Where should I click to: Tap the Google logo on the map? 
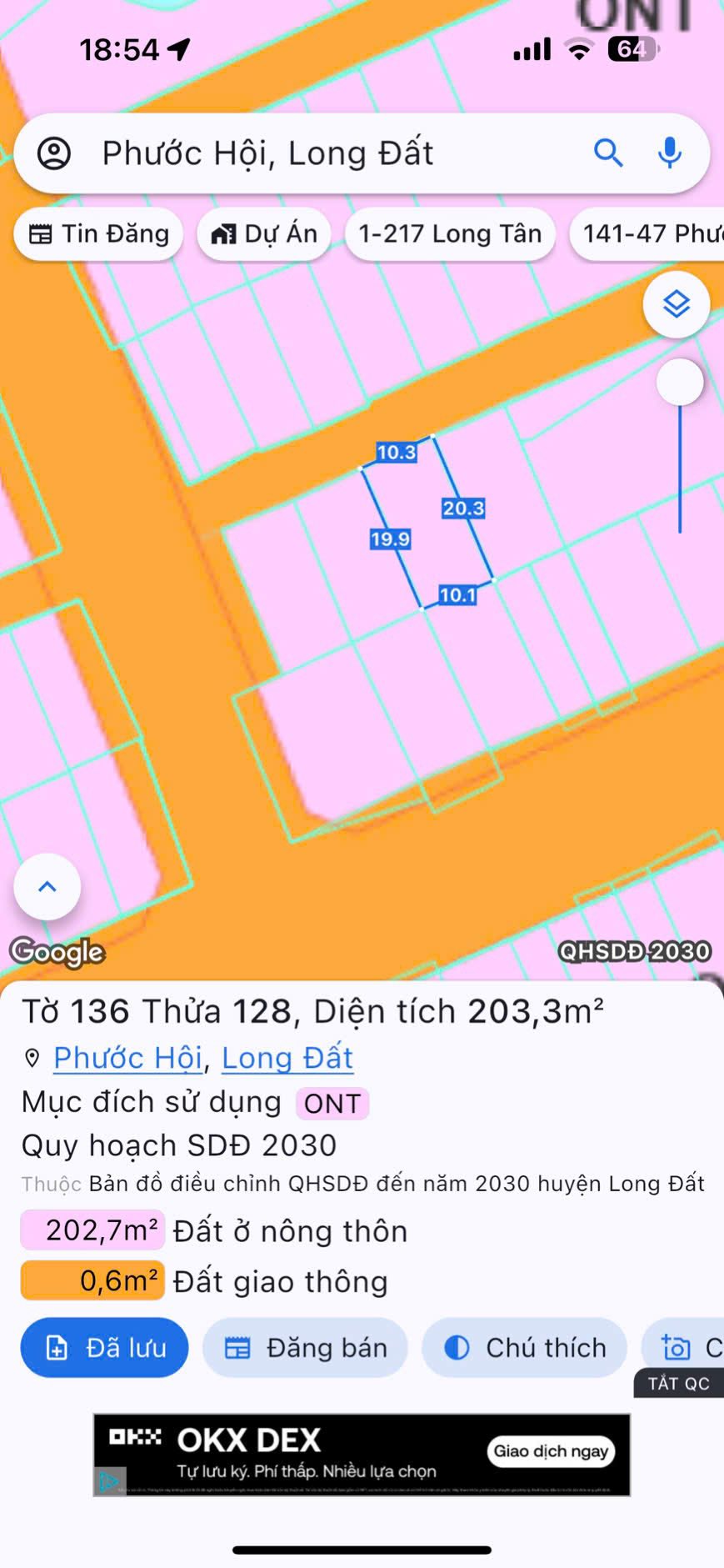click(x=57, y=952)
